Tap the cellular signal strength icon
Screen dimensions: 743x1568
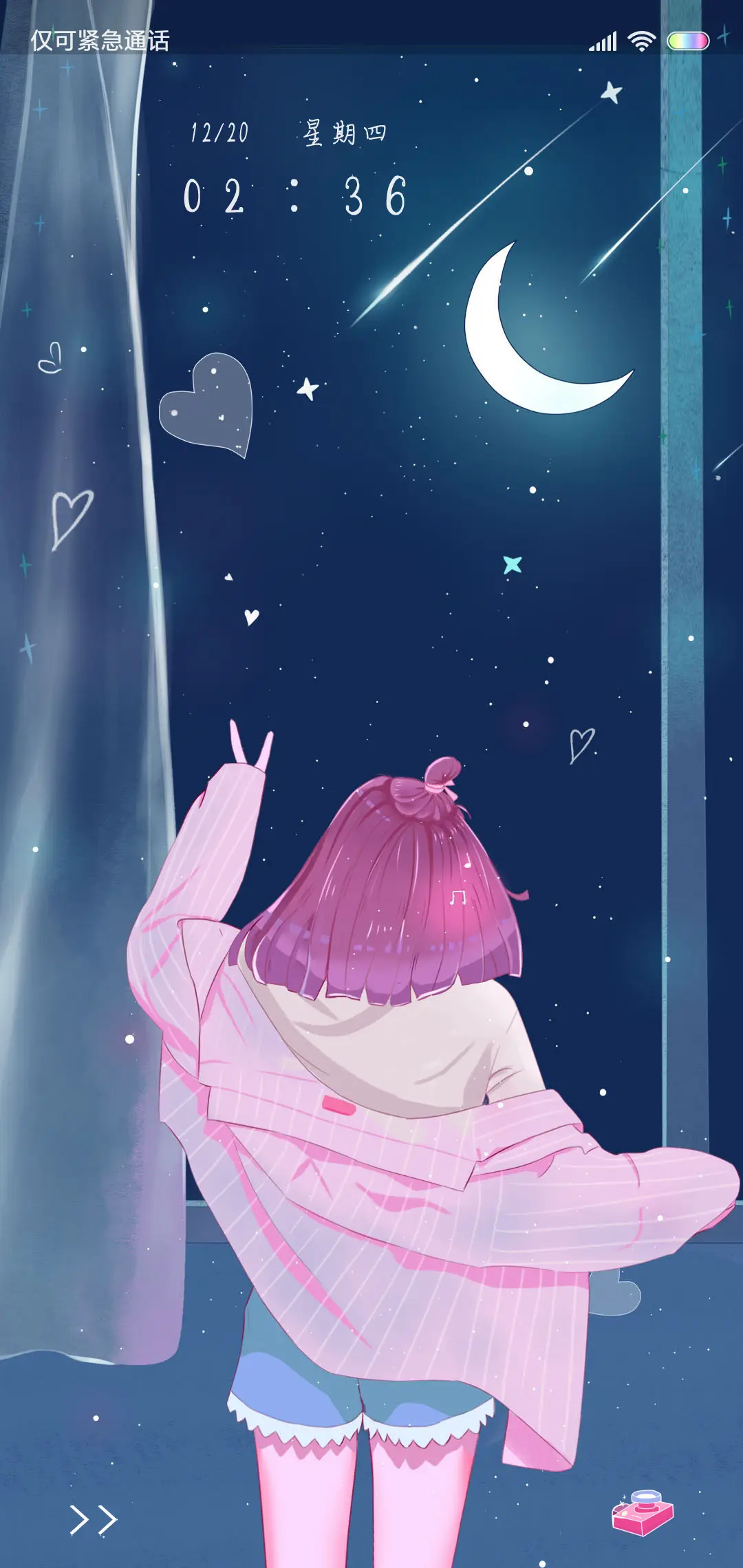601,41
